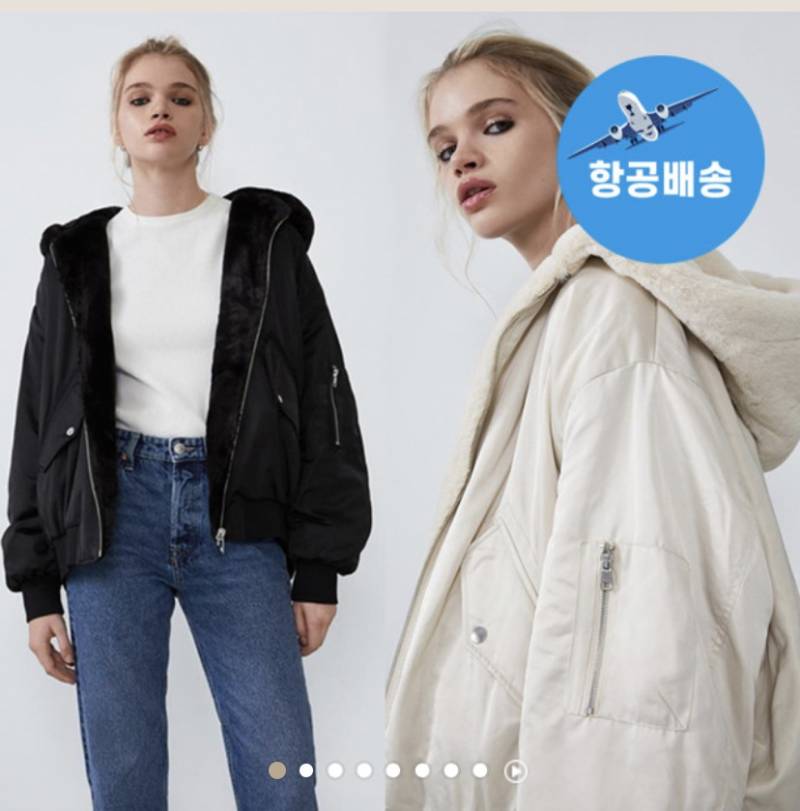
Task: Jump to the last carousel page dot
Action: click(480, 770)
